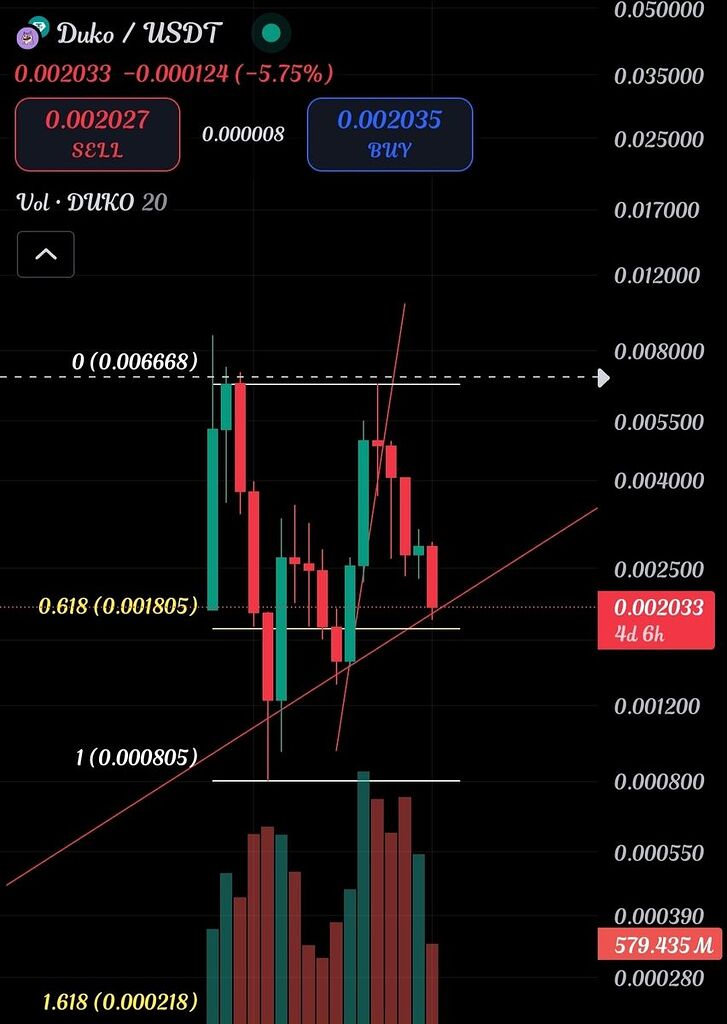Tap the green market status dot
The height and width of the screenshot is (1024, 727).
pyautogui.click(x=271, y=34)
